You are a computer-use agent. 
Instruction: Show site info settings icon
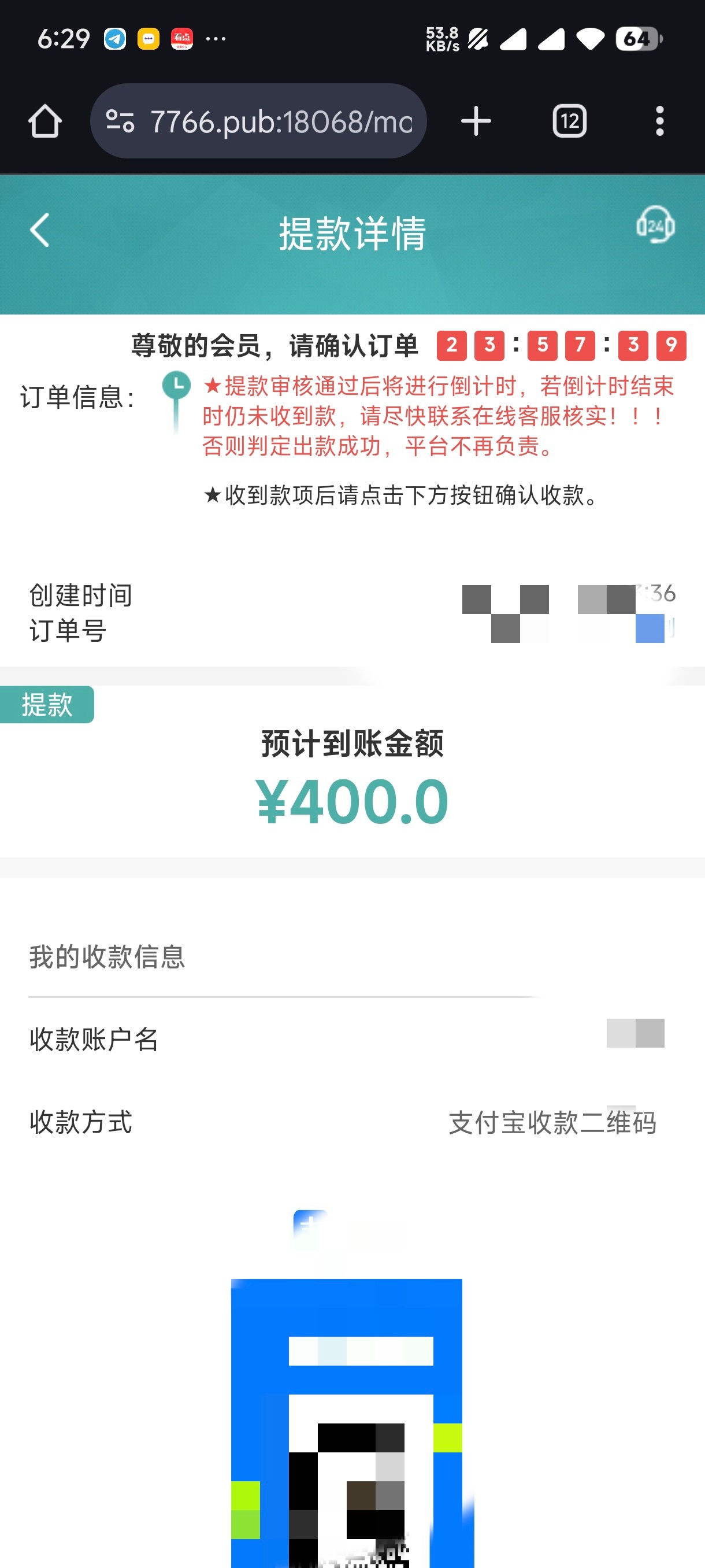pyautogui.click(x=120, y=121)
